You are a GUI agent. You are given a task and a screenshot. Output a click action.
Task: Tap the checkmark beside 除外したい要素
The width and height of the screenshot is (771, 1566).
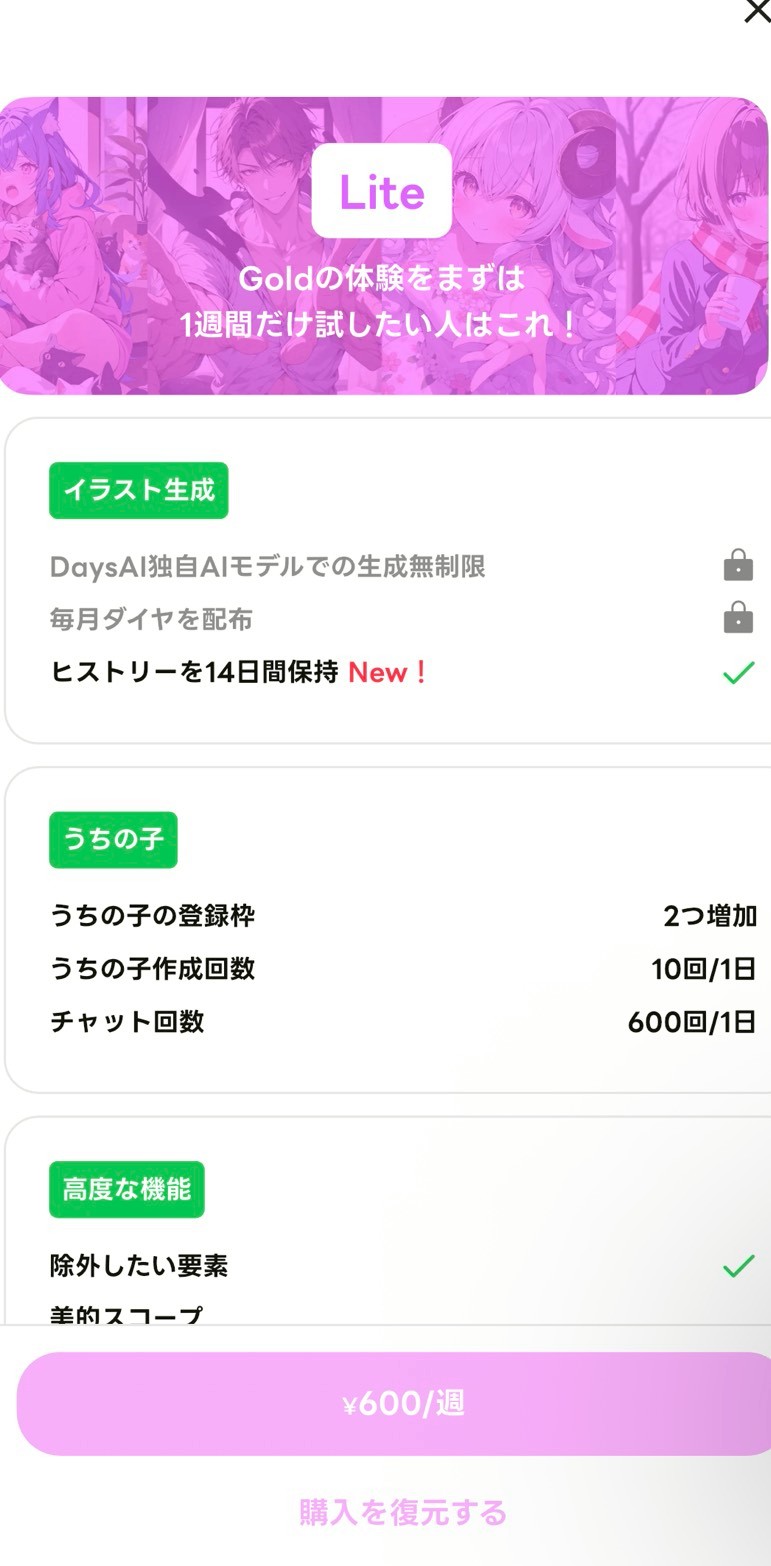pos(737,1266)
